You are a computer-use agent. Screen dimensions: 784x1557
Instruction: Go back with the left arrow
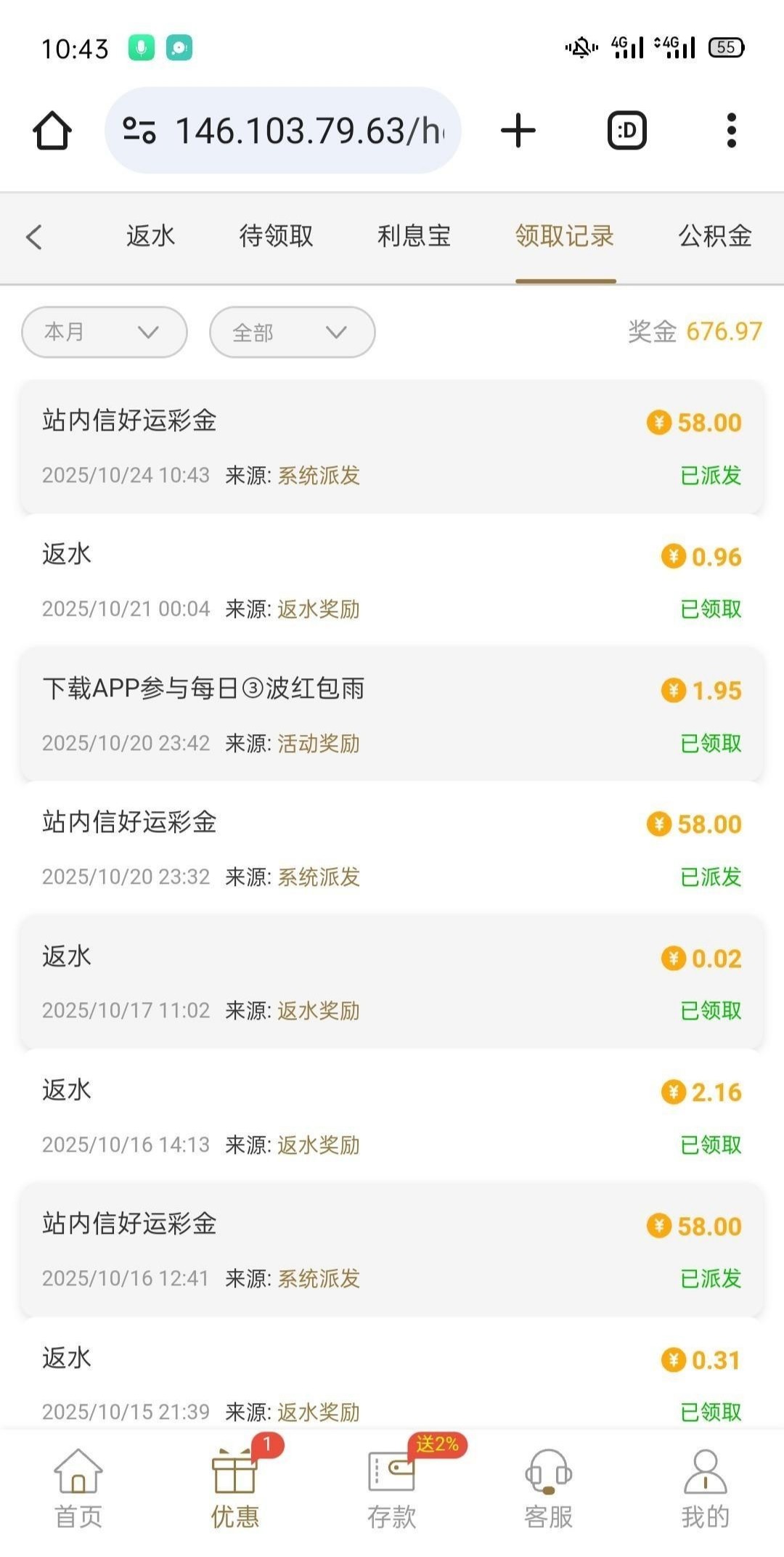point(34,237)
